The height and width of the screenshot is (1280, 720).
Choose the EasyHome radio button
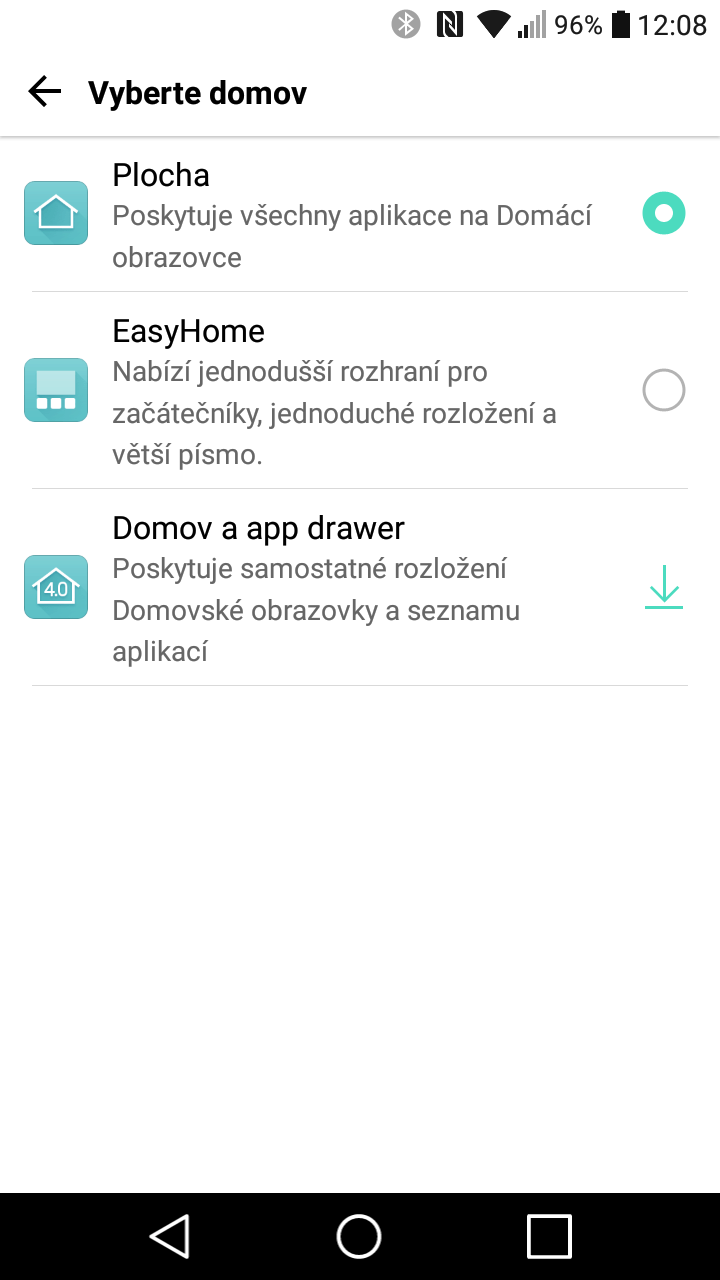664,390
